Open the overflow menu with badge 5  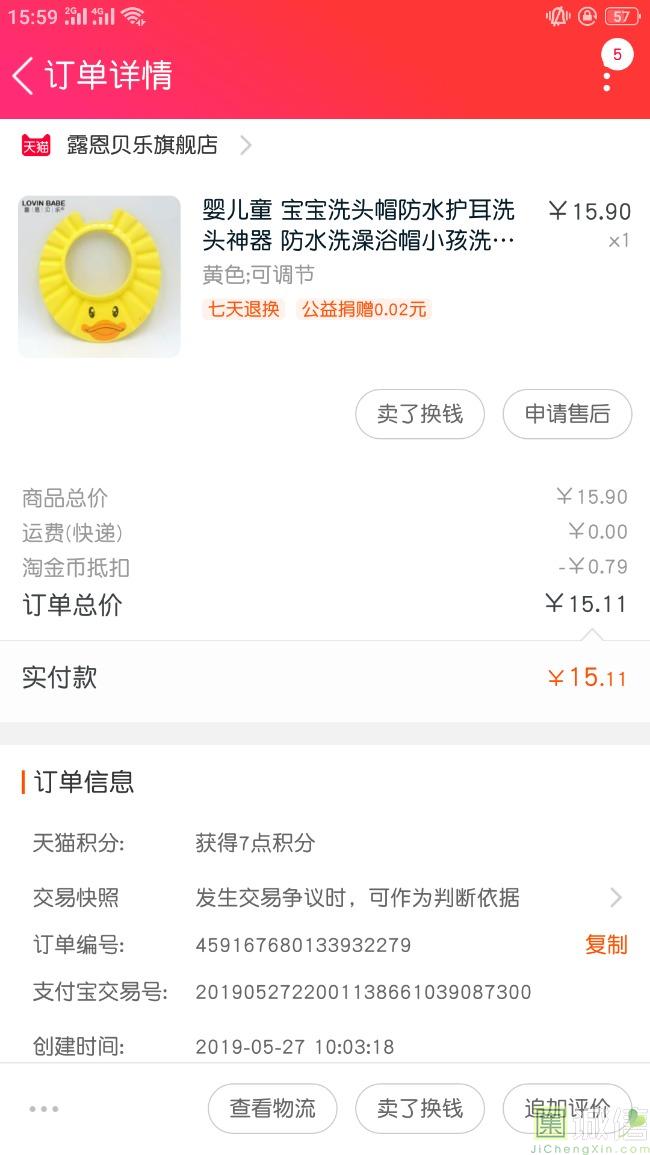pyautogui.click(x=607, y=72)
